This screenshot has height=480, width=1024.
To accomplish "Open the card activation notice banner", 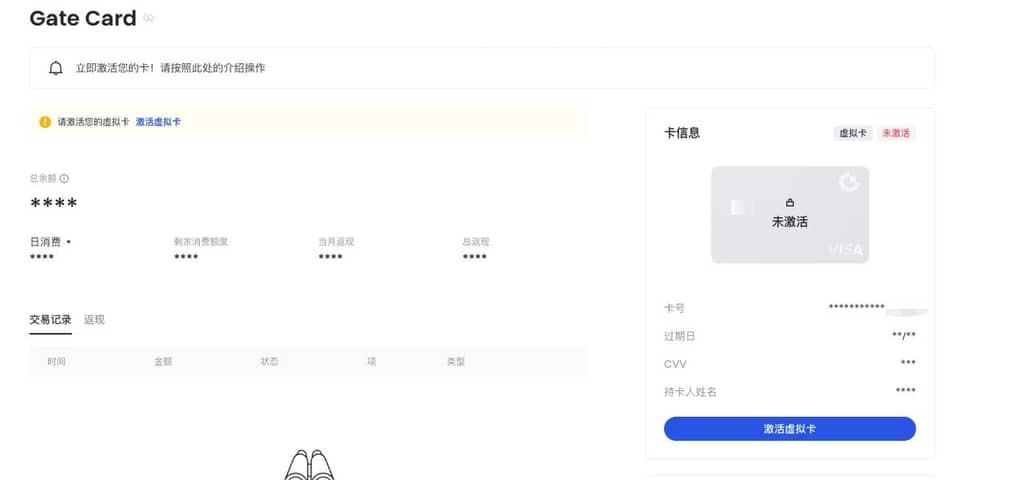I will [x=481, y=68].
